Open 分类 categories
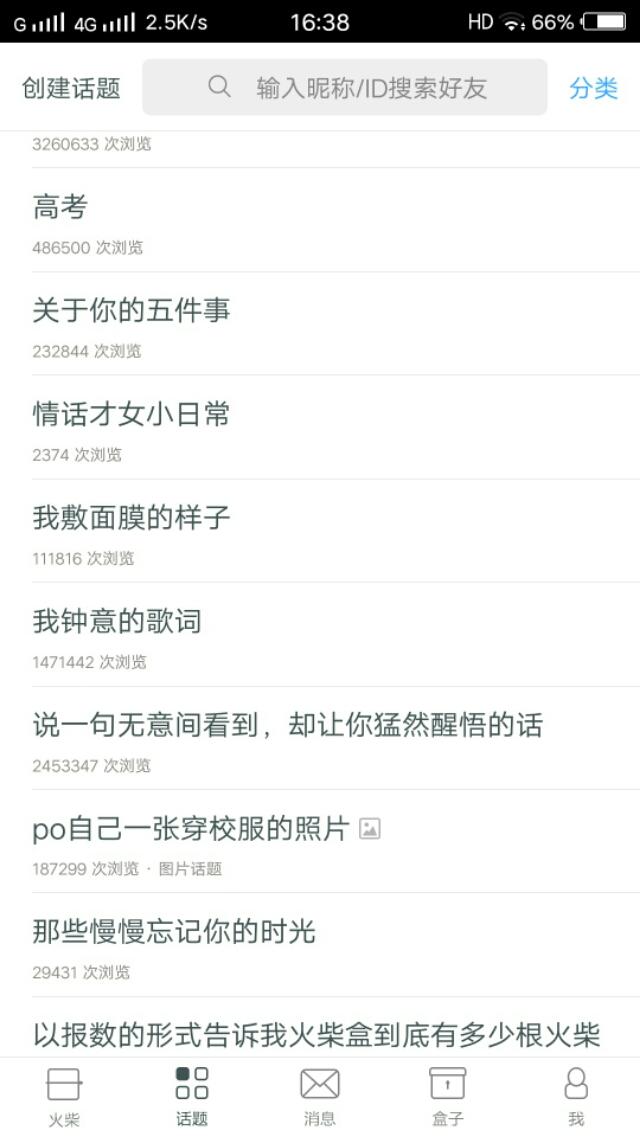This screenshot has width=640, height=1137. click(x=593, y=88)
